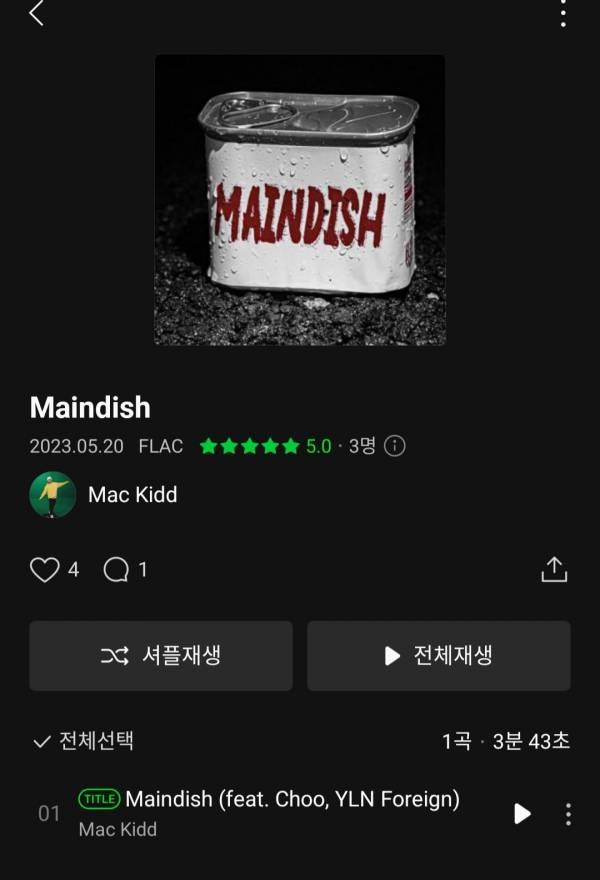Go back using the top-left arrow
Viewport: 600px width, 880px height.
37,14
